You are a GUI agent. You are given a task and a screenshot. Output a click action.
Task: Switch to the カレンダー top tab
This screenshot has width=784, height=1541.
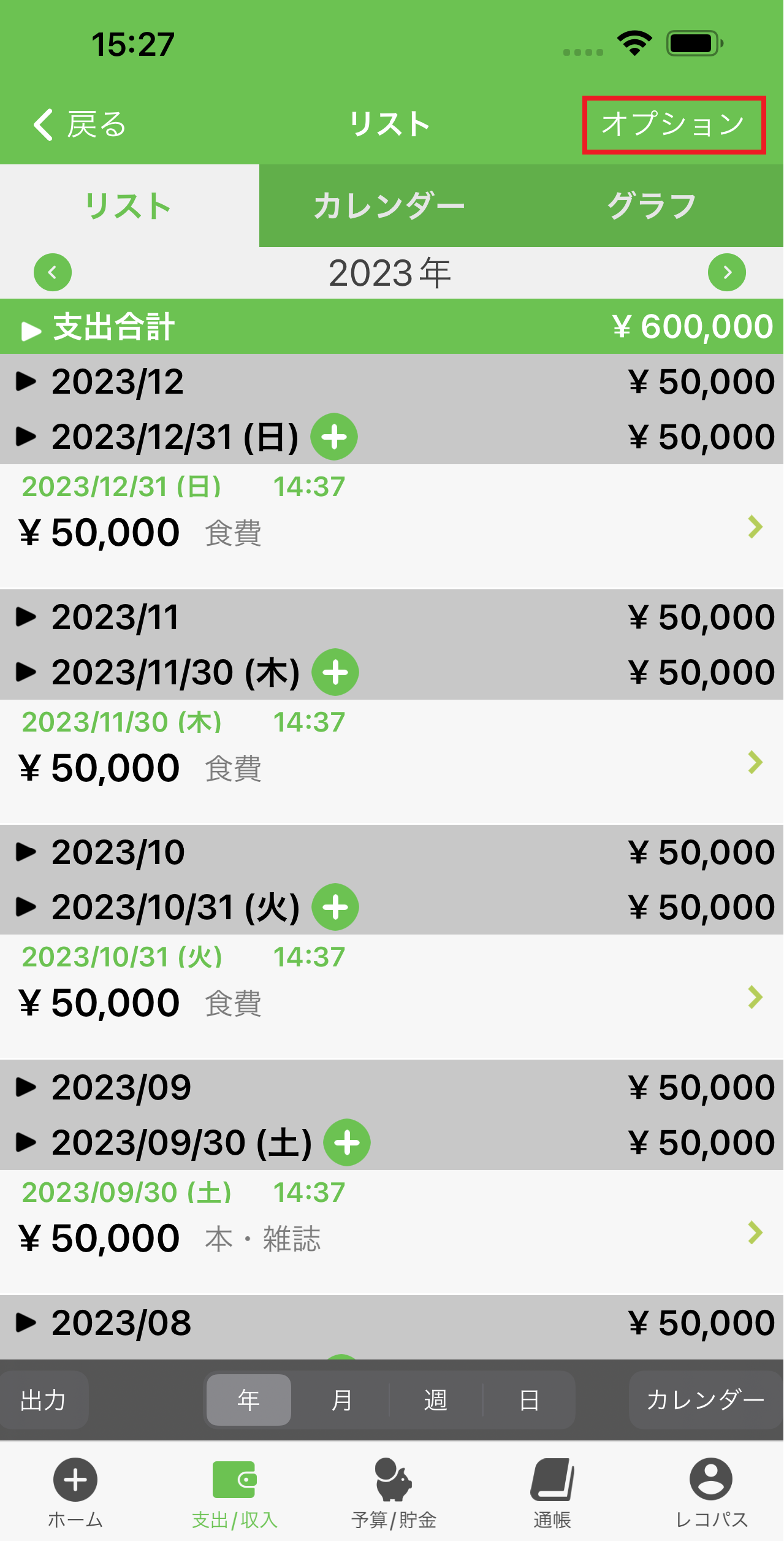[x=389, y=206]
